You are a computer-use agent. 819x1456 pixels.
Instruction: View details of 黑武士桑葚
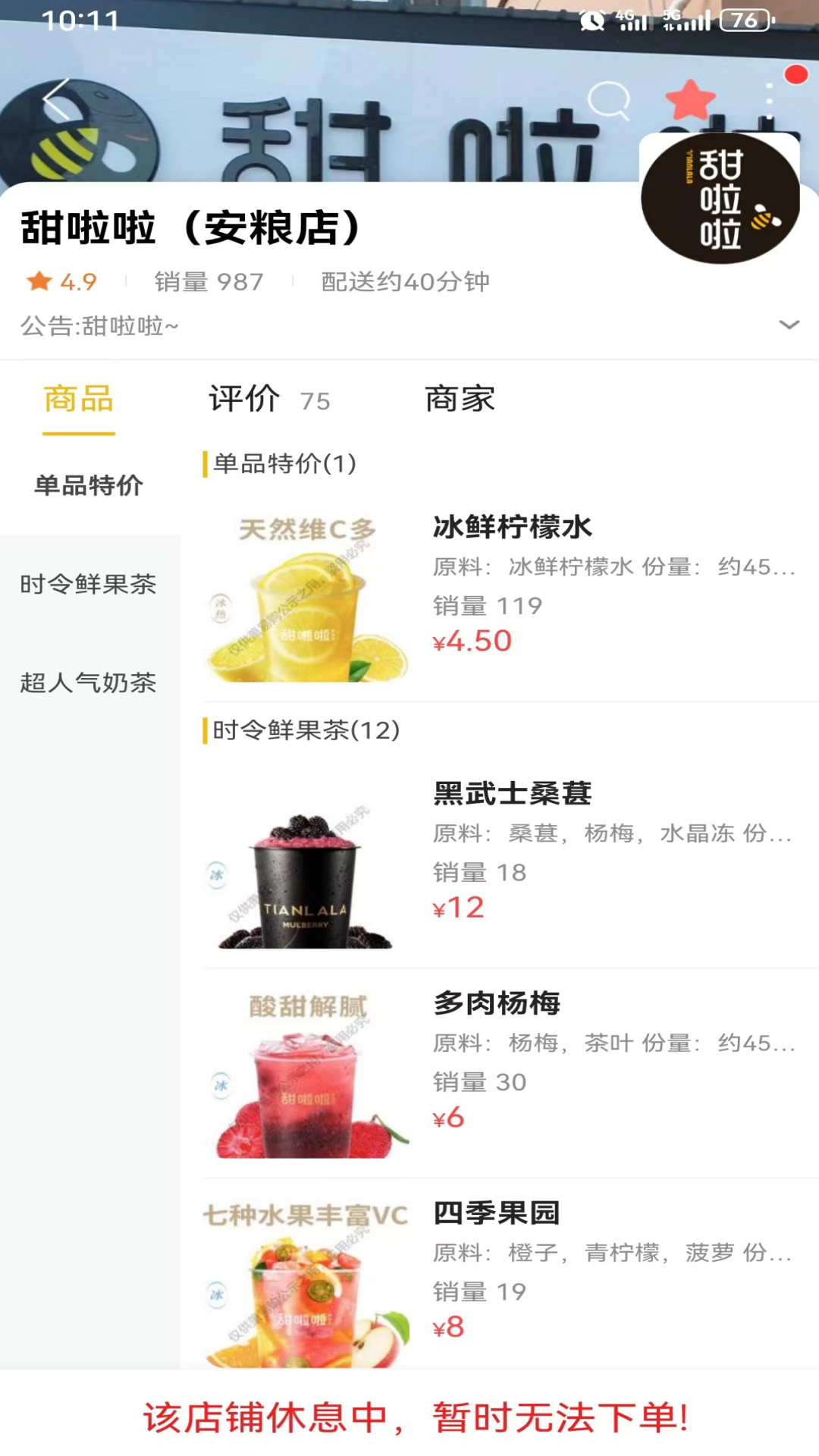point(511,794)
